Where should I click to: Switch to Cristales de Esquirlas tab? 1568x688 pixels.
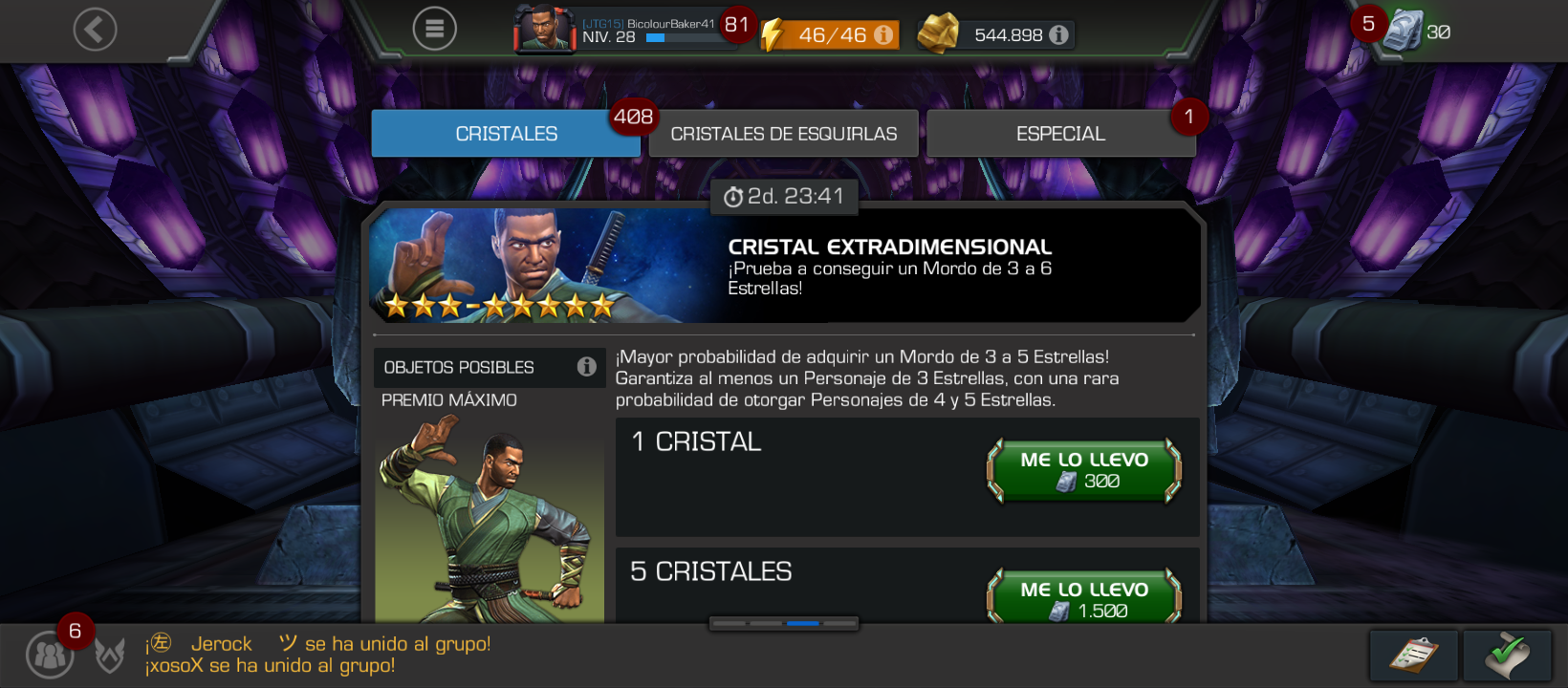pyautogui.click(x=783, y=134)
